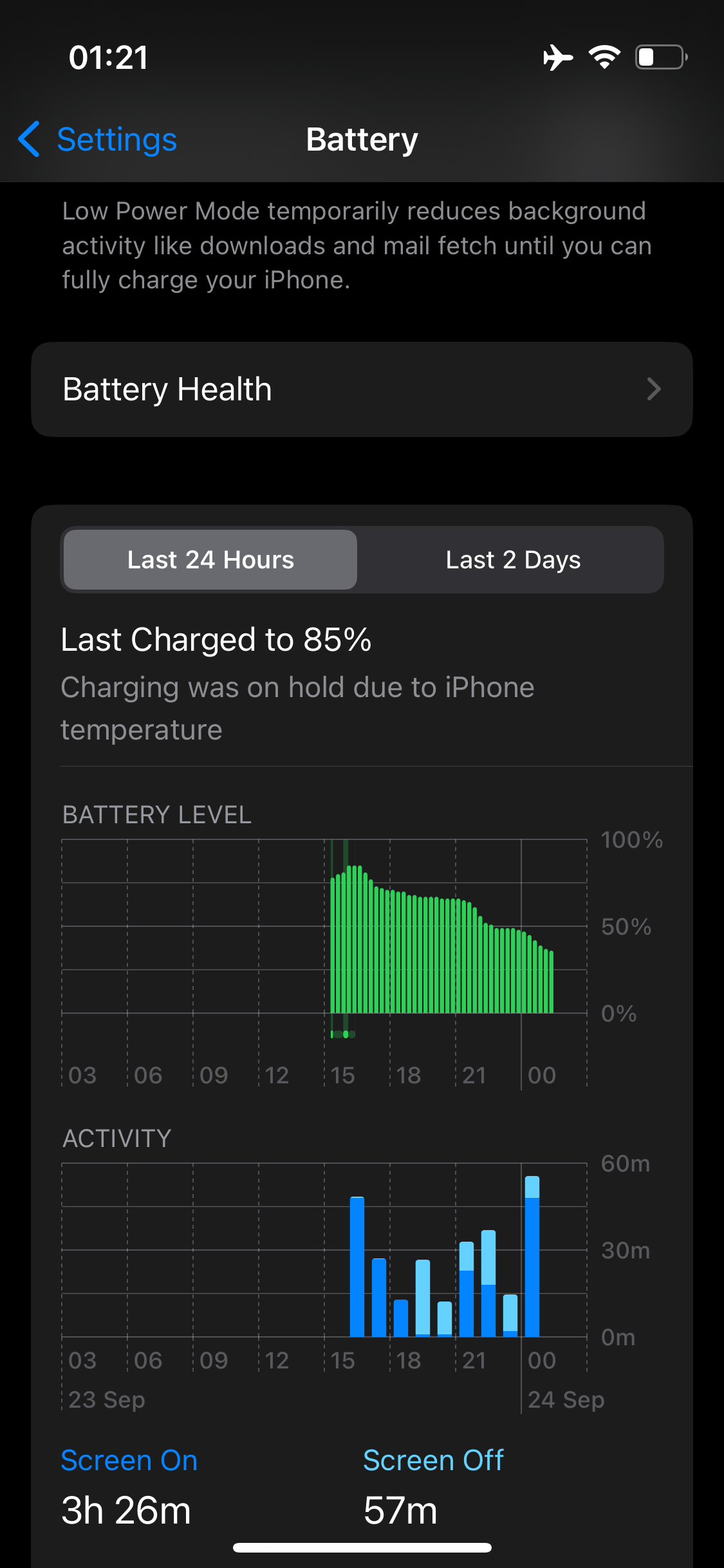
Task: Tap the 100% axis label on the chart
Action: (x=631, y=840)
